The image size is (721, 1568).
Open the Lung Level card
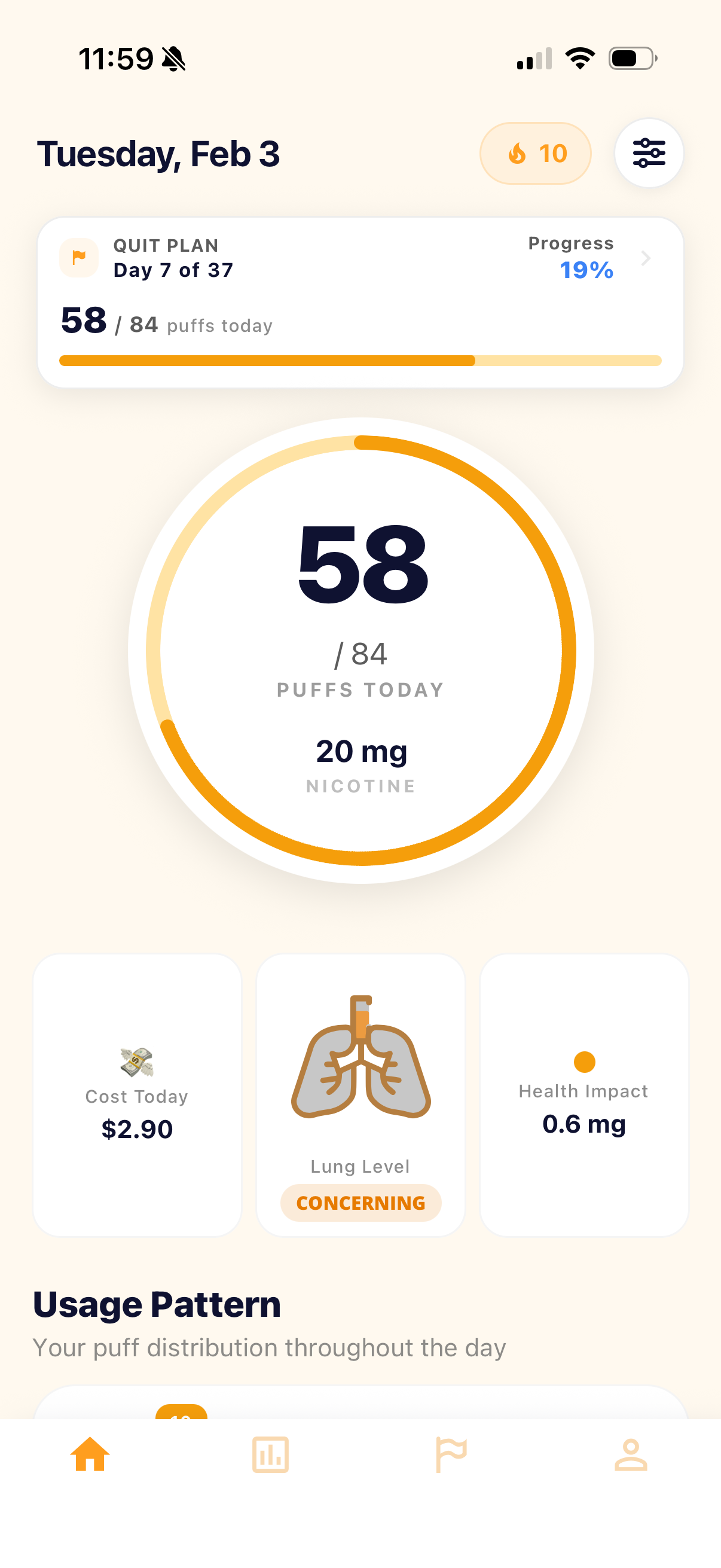[x=360, y=1094]
